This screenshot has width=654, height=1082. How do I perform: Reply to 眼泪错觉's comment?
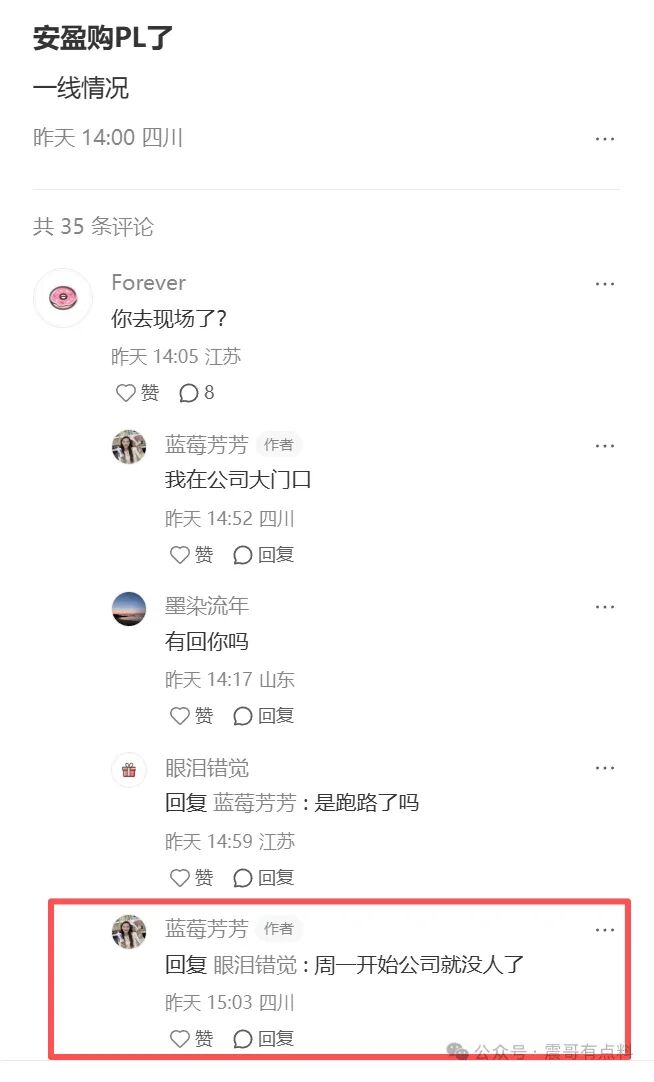tap(263, 877)
